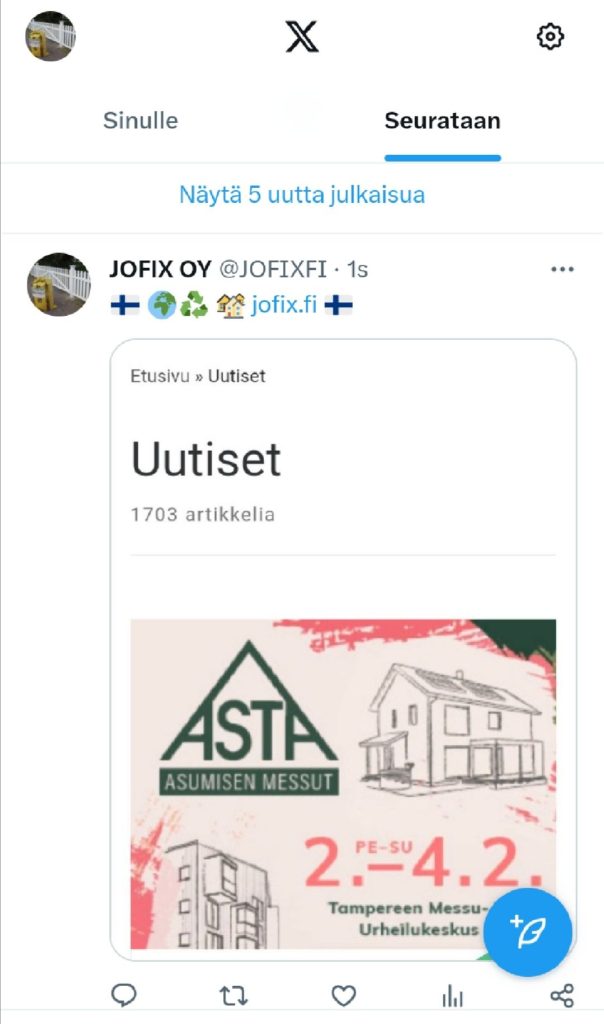Open the overflow menu on JOFIX OY's post
The image size is (604, 1024).
point(562,270)
